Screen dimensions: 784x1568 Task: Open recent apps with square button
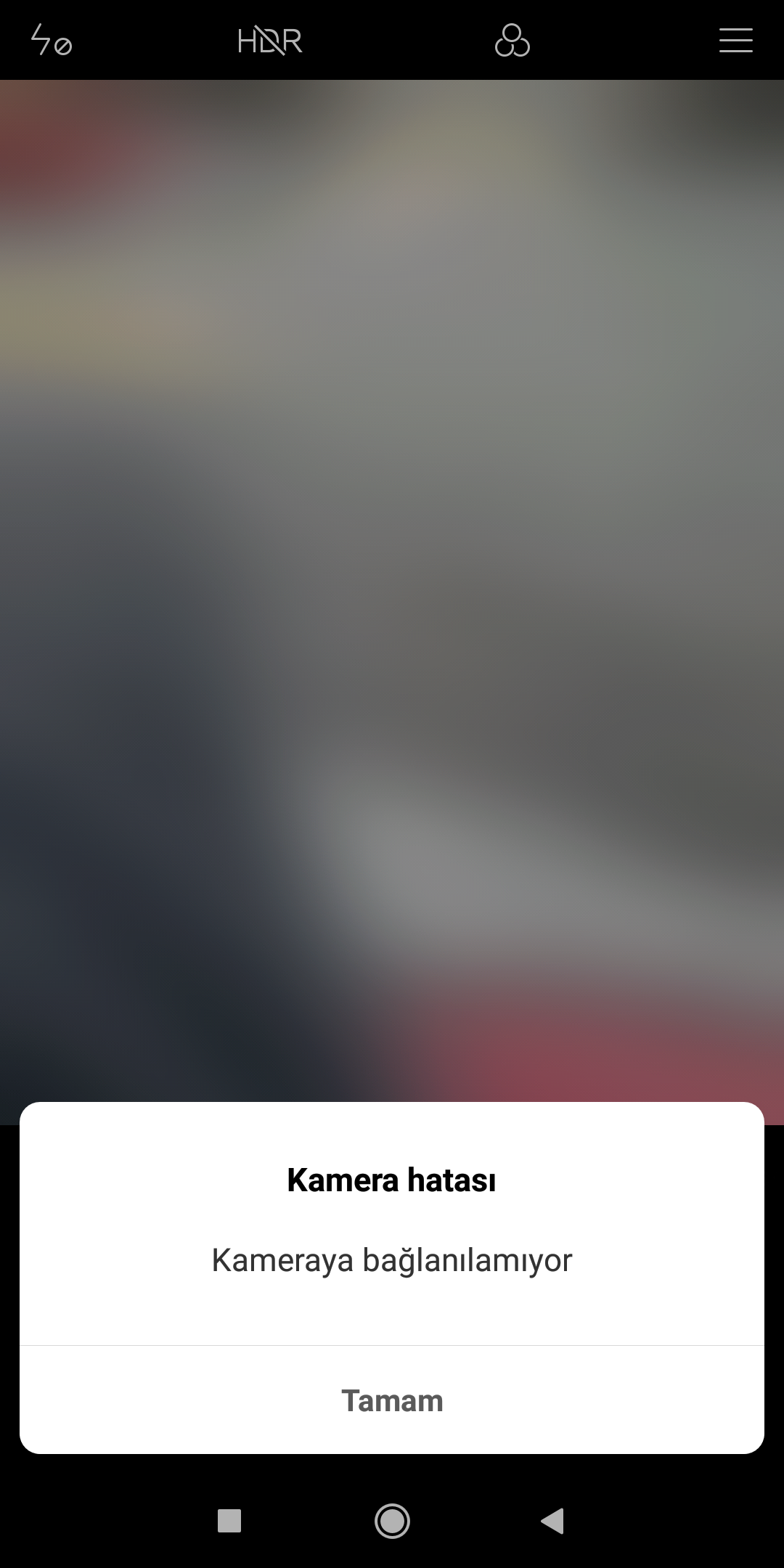[x=229, y=1520]
